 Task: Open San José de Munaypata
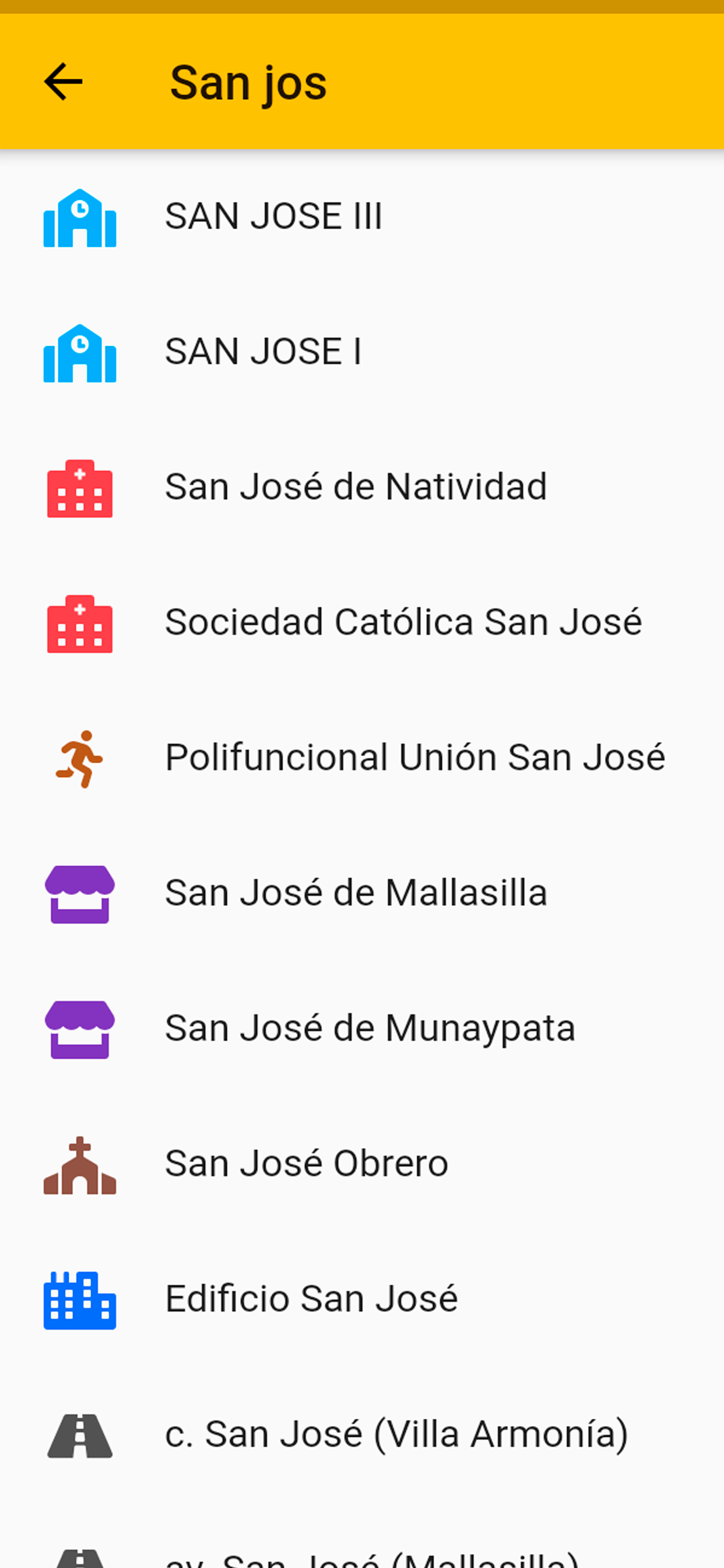(362, 1028)
